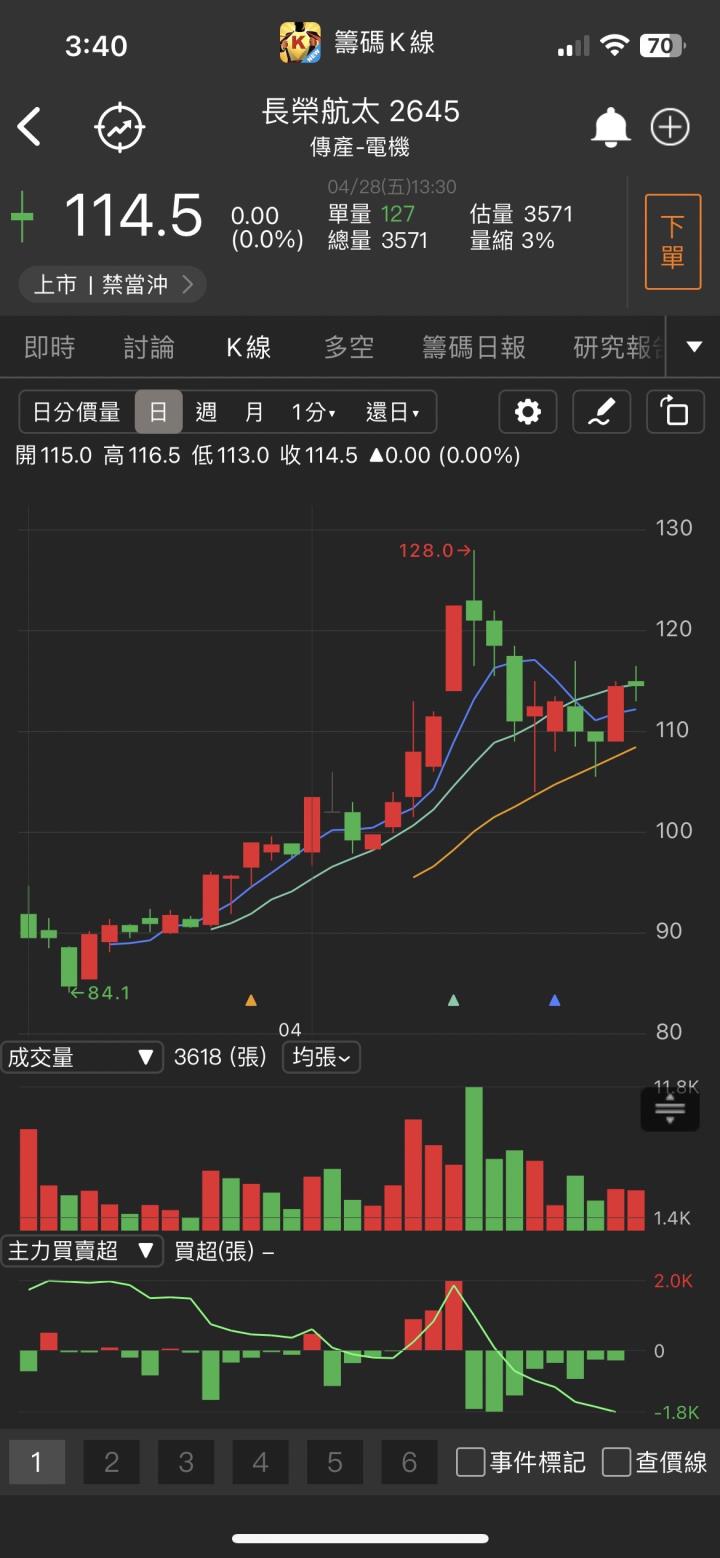Expand the tab list dropdown arrow

coord(694,347)
